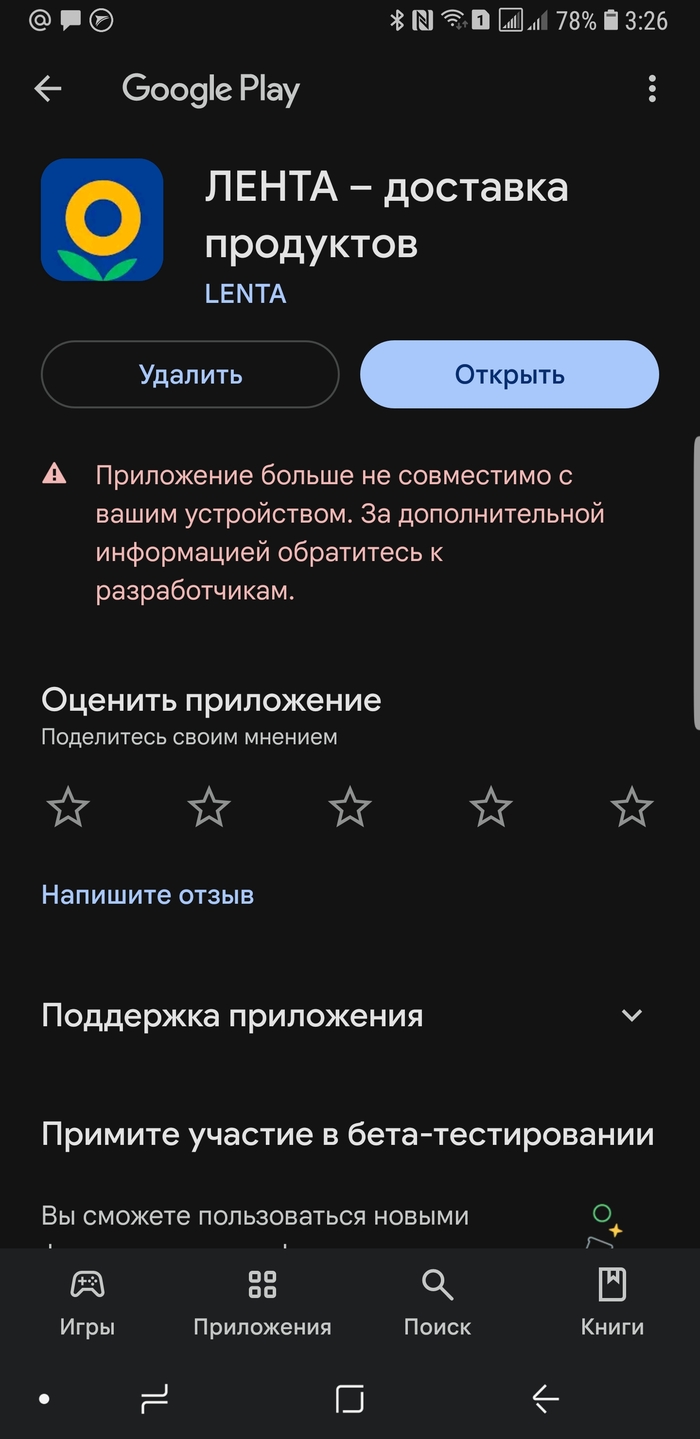Switch to the Книги tab
Image resolution: width=700 pixels, height=1439 pixels.
click(x=612, y=1303)
